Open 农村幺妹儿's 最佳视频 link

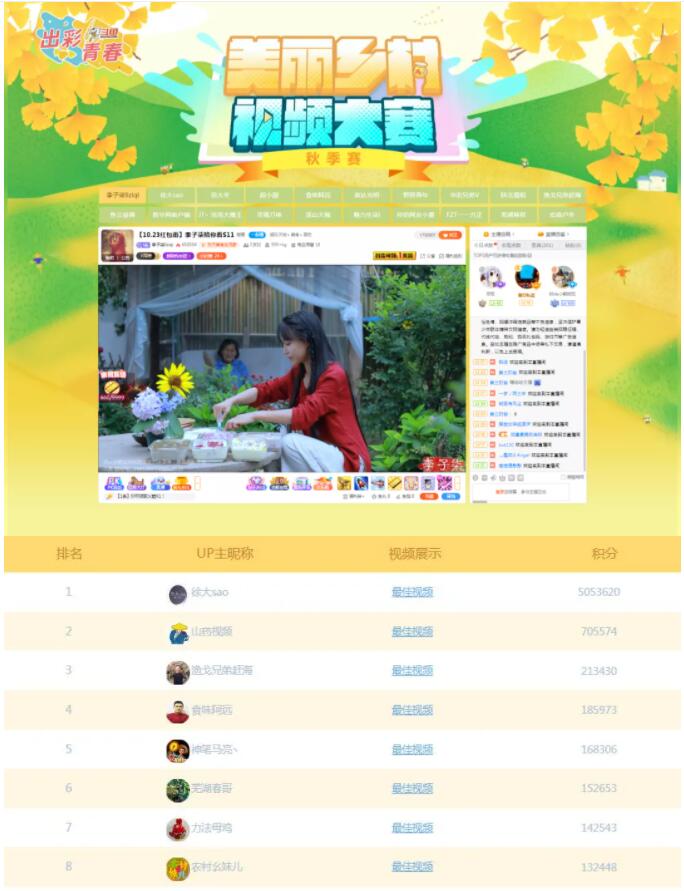click(412, 867)
